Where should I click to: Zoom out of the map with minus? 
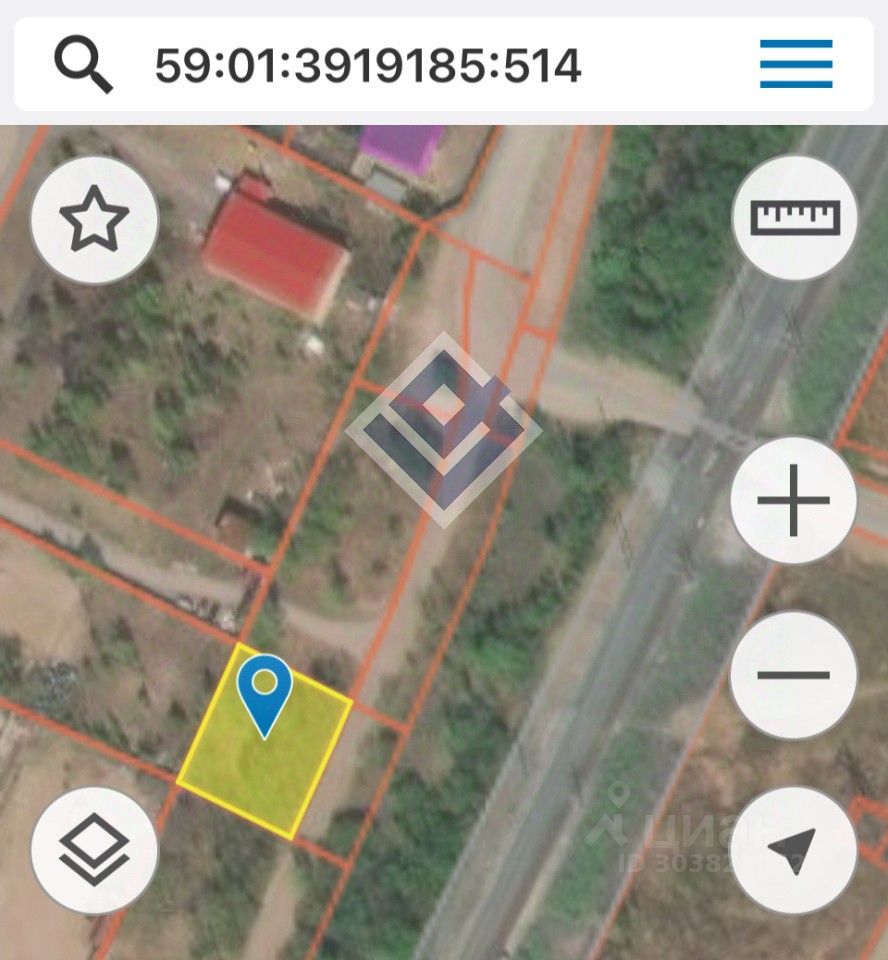pos(794,675)
